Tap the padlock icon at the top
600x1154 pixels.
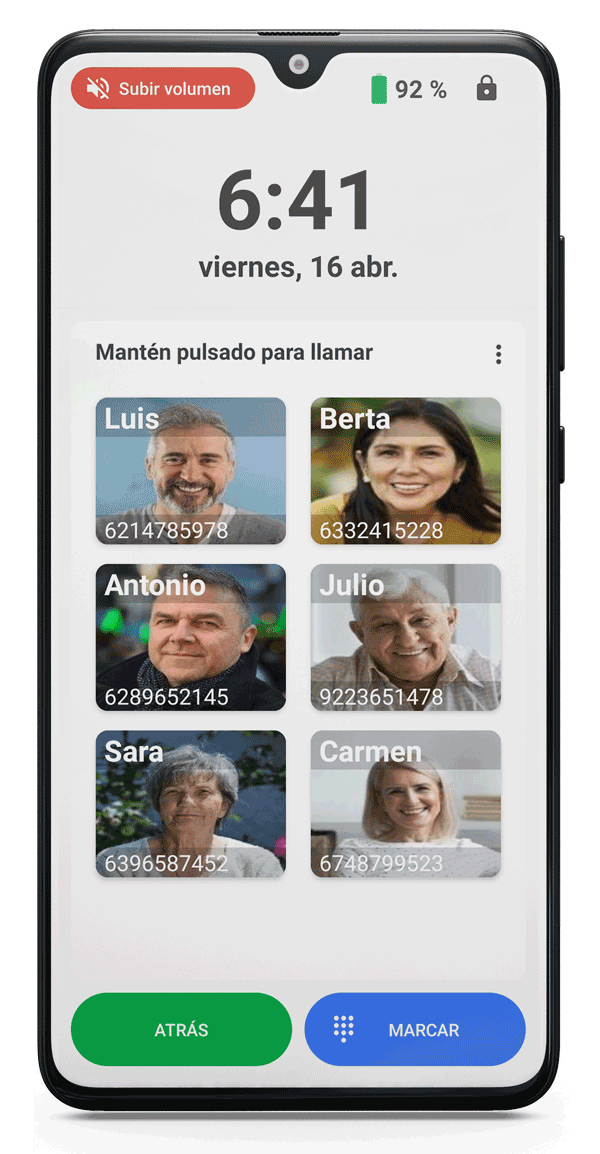click(487, 88)
